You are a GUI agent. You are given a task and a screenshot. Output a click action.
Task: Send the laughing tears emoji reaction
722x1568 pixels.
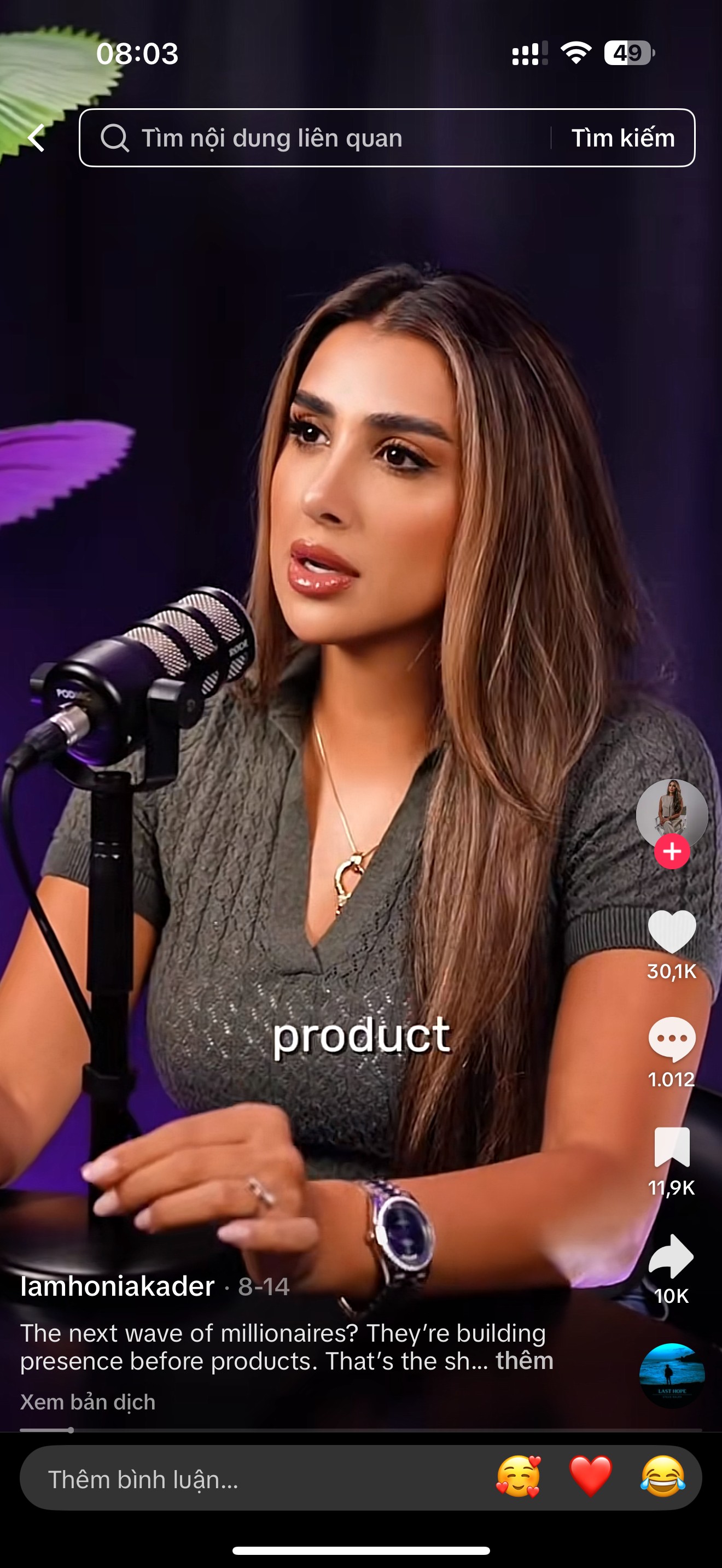point(662,1477)
